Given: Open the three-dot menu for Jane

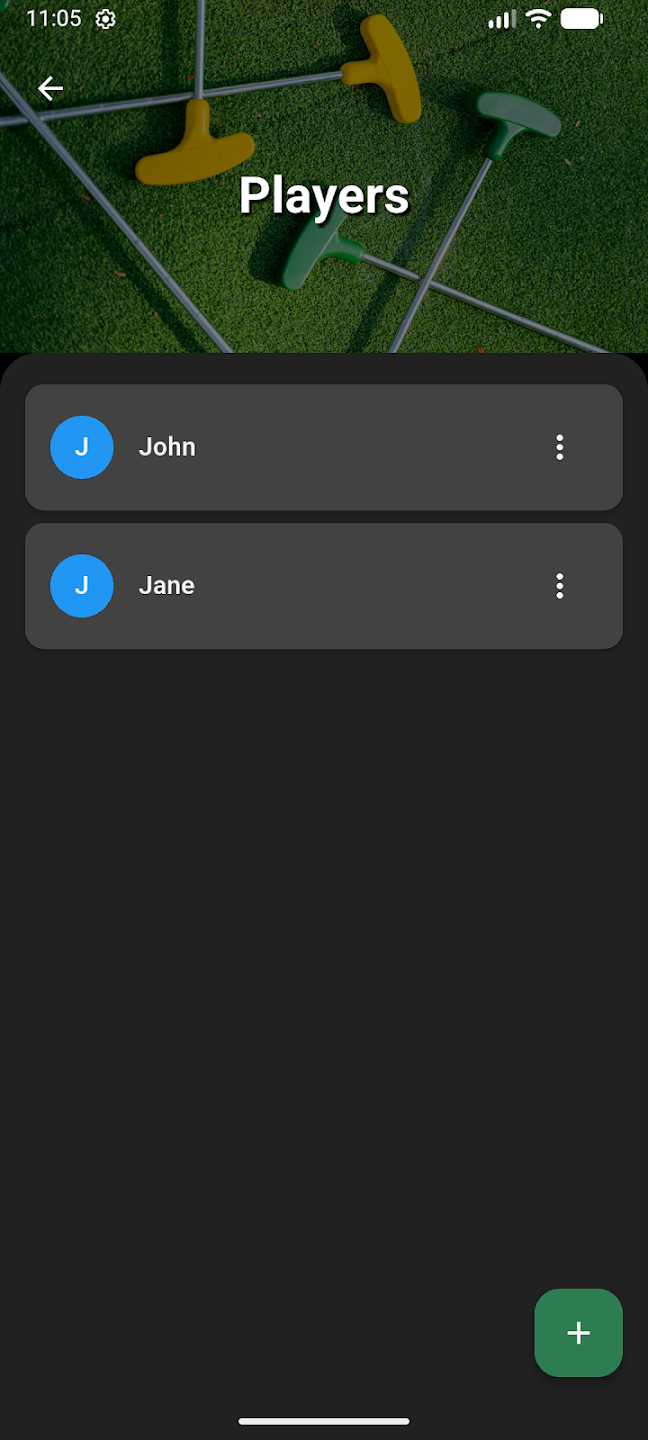Looking at the screenshot, I should point(559,586).
